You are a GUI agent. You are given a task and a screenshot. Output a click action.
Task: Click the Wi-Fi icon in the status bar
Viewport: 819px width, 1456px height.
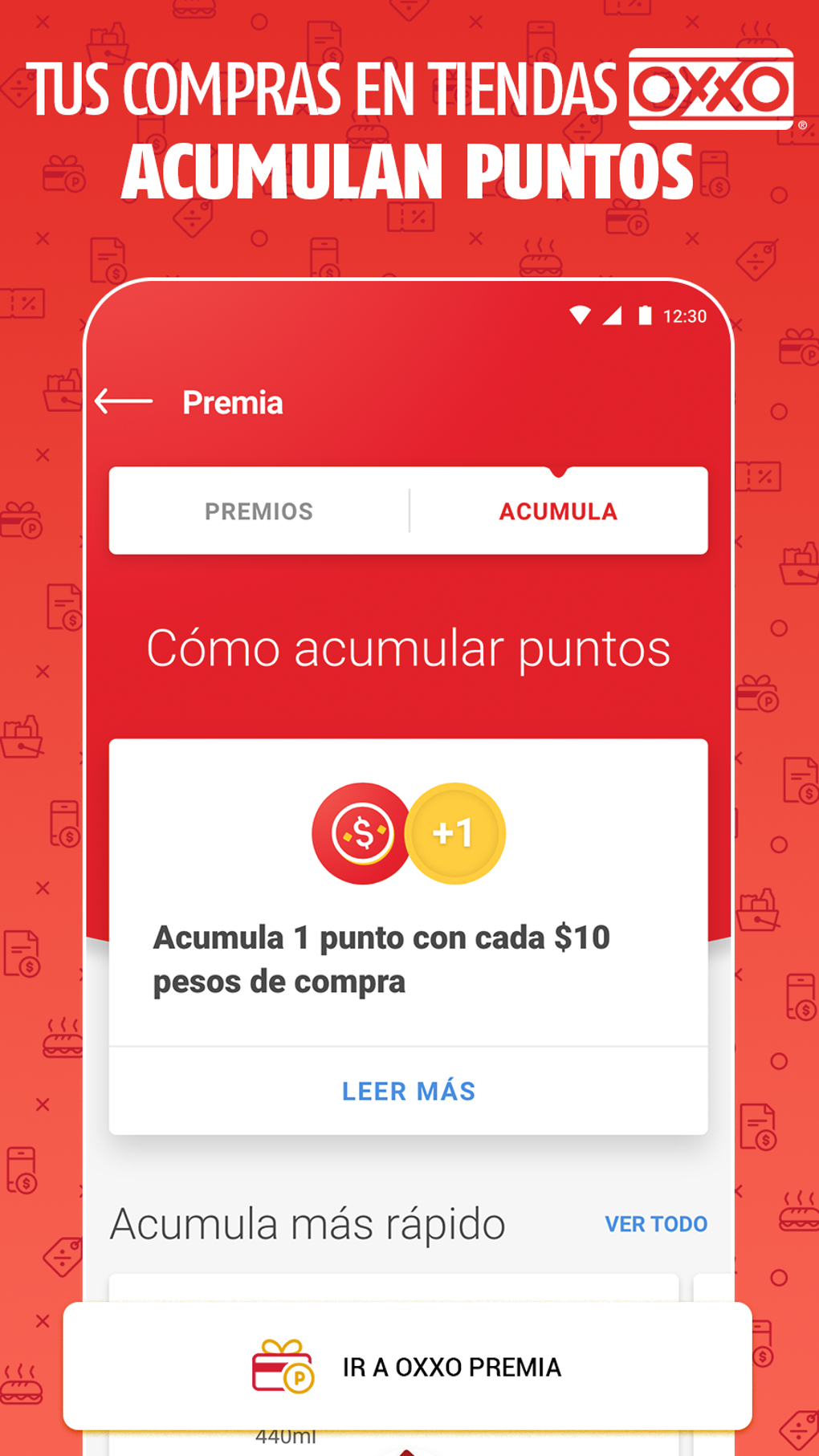point(581,316)
